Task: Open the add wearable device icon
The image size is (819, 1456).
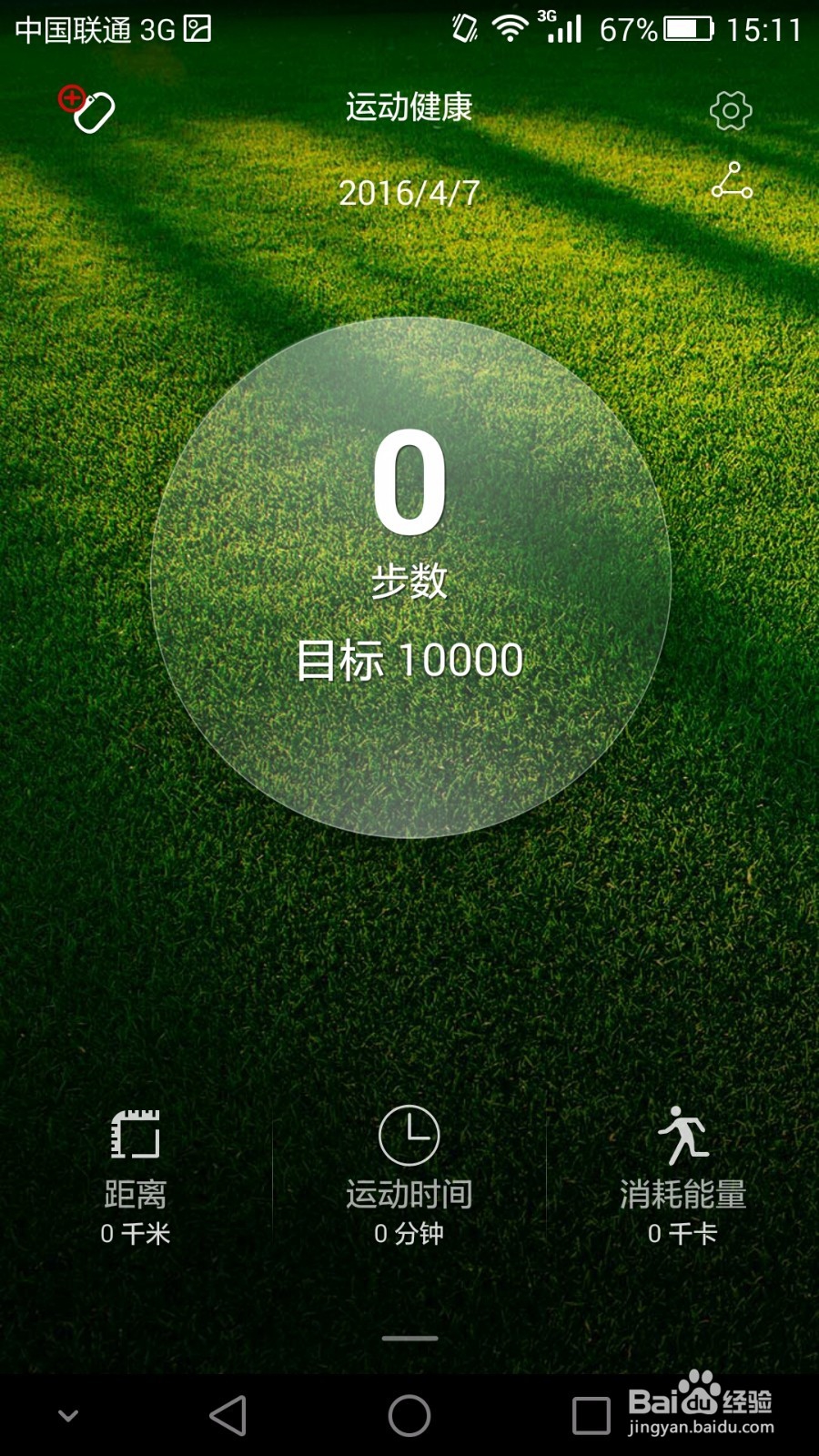Action: [87, 110]
